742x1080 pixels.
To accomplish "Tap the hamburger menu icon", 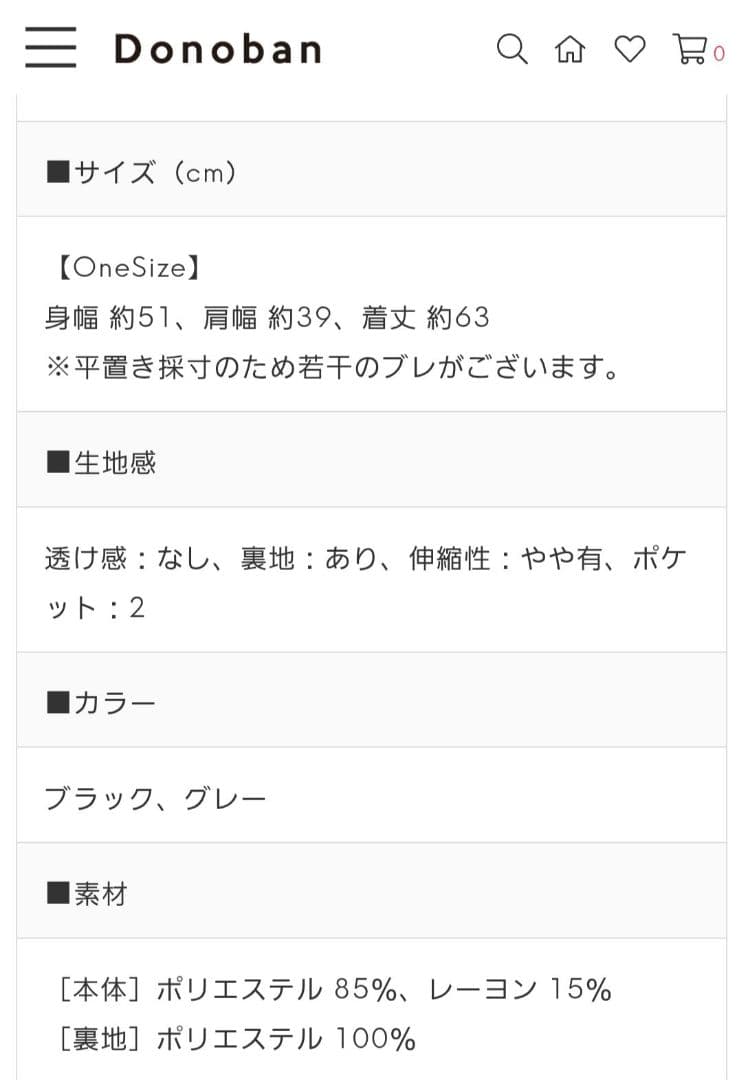I will (x=50, y=47).
